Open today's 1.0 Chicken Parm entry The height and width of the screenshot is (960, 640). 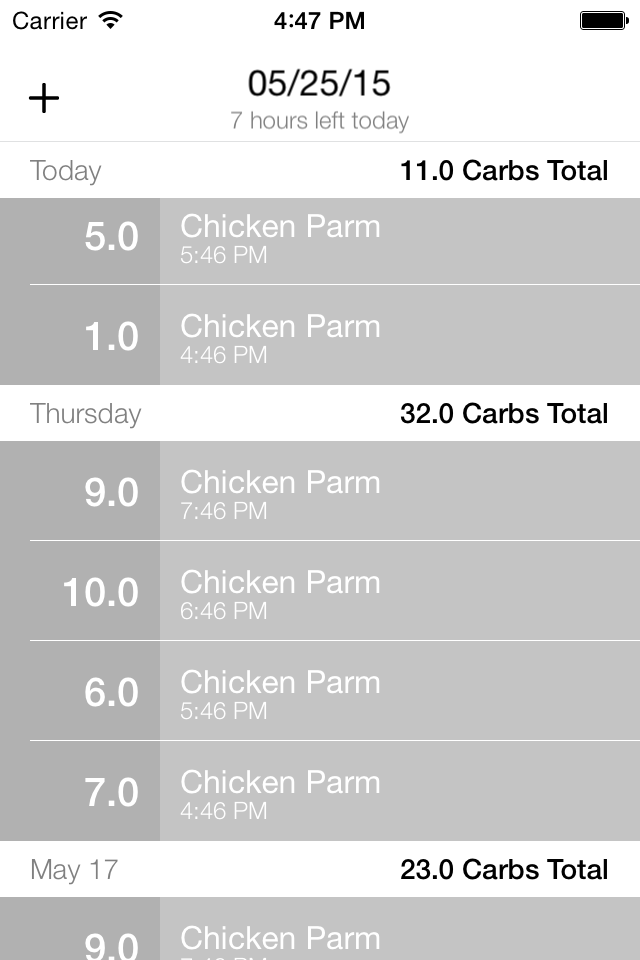(320, 336)
